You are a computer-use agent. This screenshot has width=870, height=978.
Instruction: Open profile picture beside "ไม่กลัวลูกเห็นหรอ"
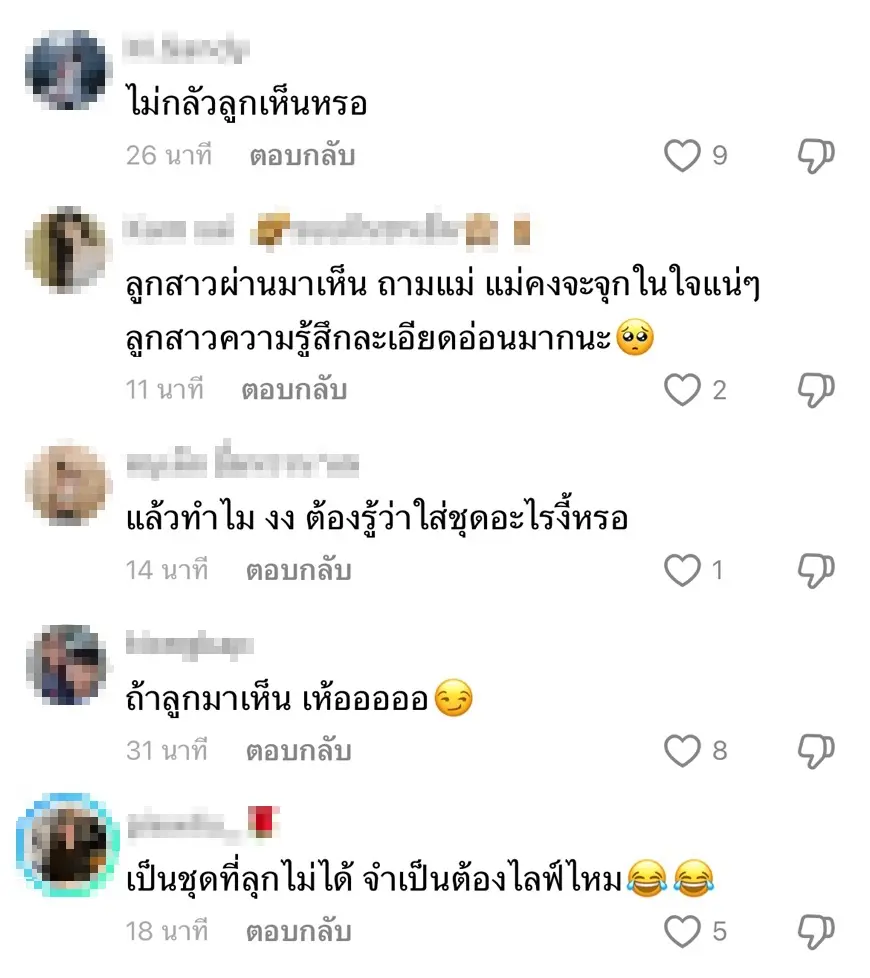pyautogui.click(x=67, y=71)
